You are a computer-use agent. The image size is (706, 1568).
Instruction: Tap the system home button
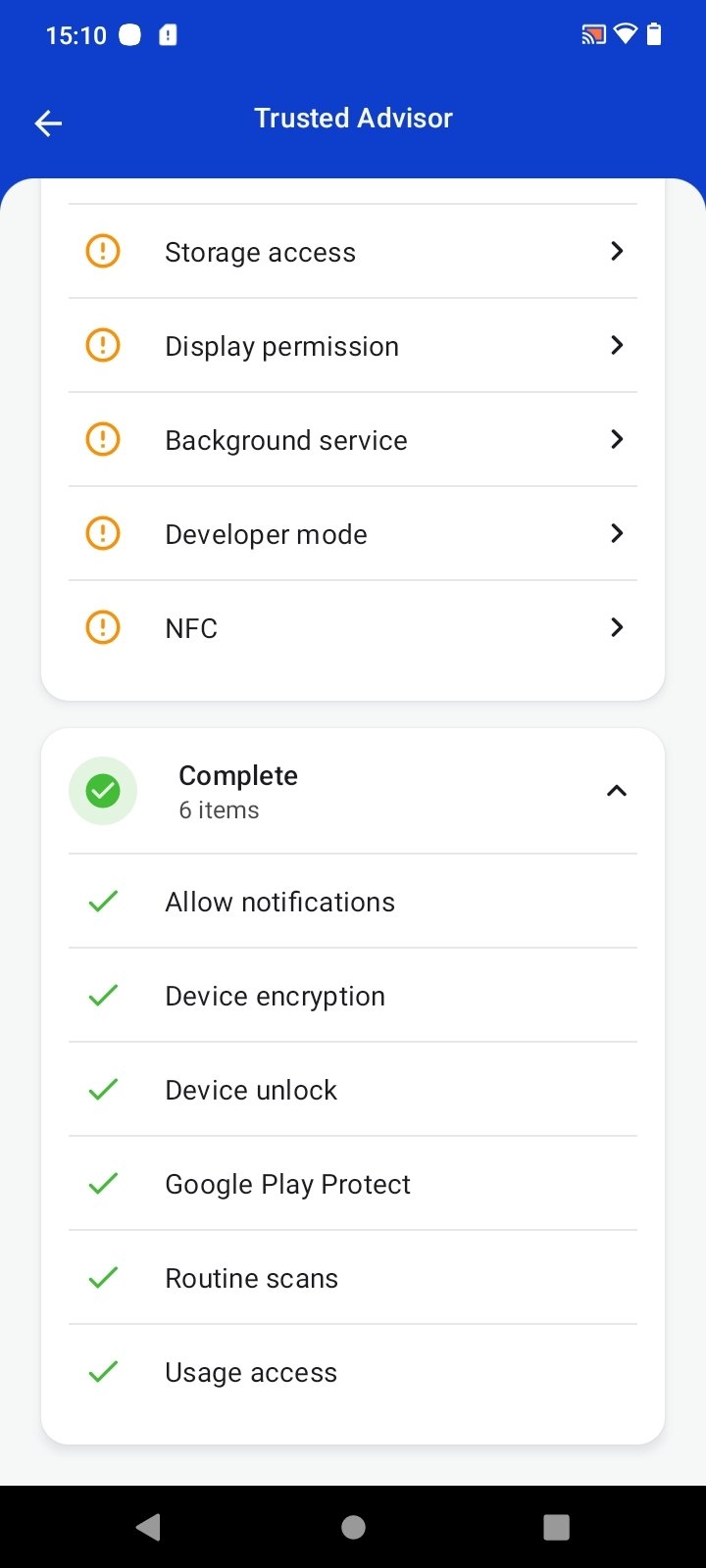[353, 1527]
